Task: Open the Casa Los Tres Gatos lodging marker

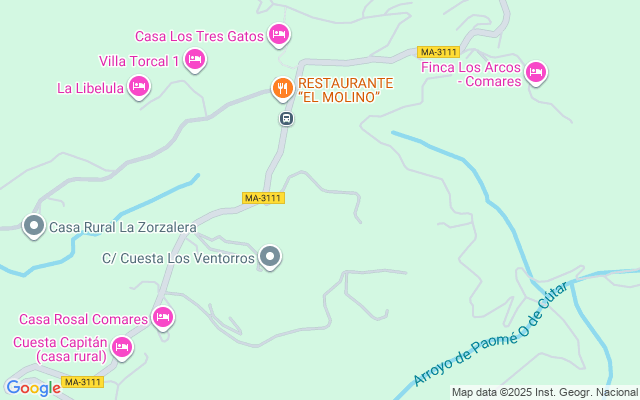Action: pyautogui.click(x=280, y=36)
